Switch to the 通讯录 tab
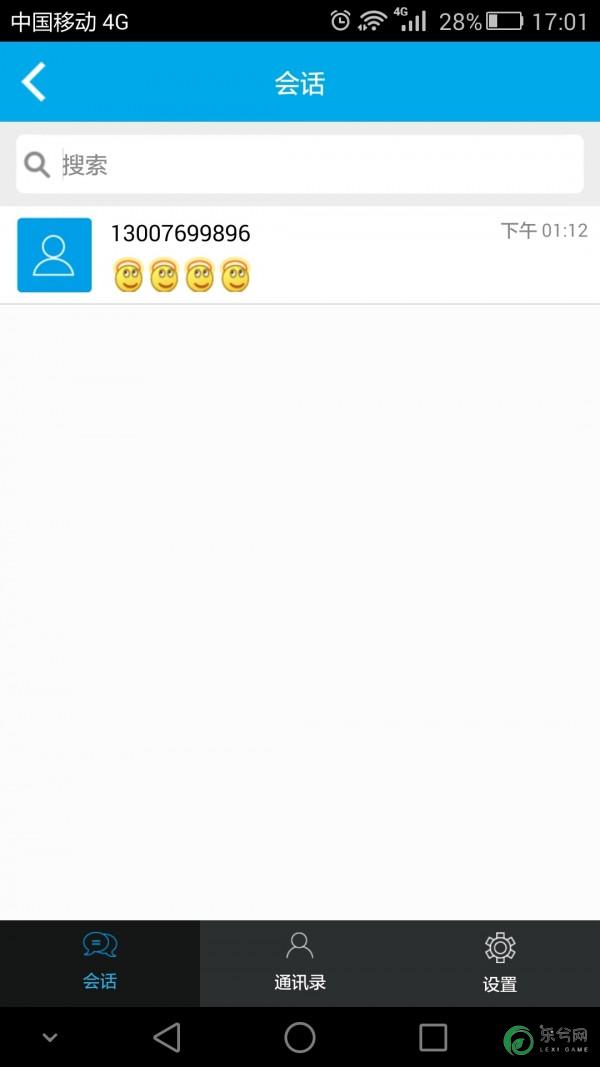The height and width of the screenshot is (1067, 600). click(x=300, y=962)
